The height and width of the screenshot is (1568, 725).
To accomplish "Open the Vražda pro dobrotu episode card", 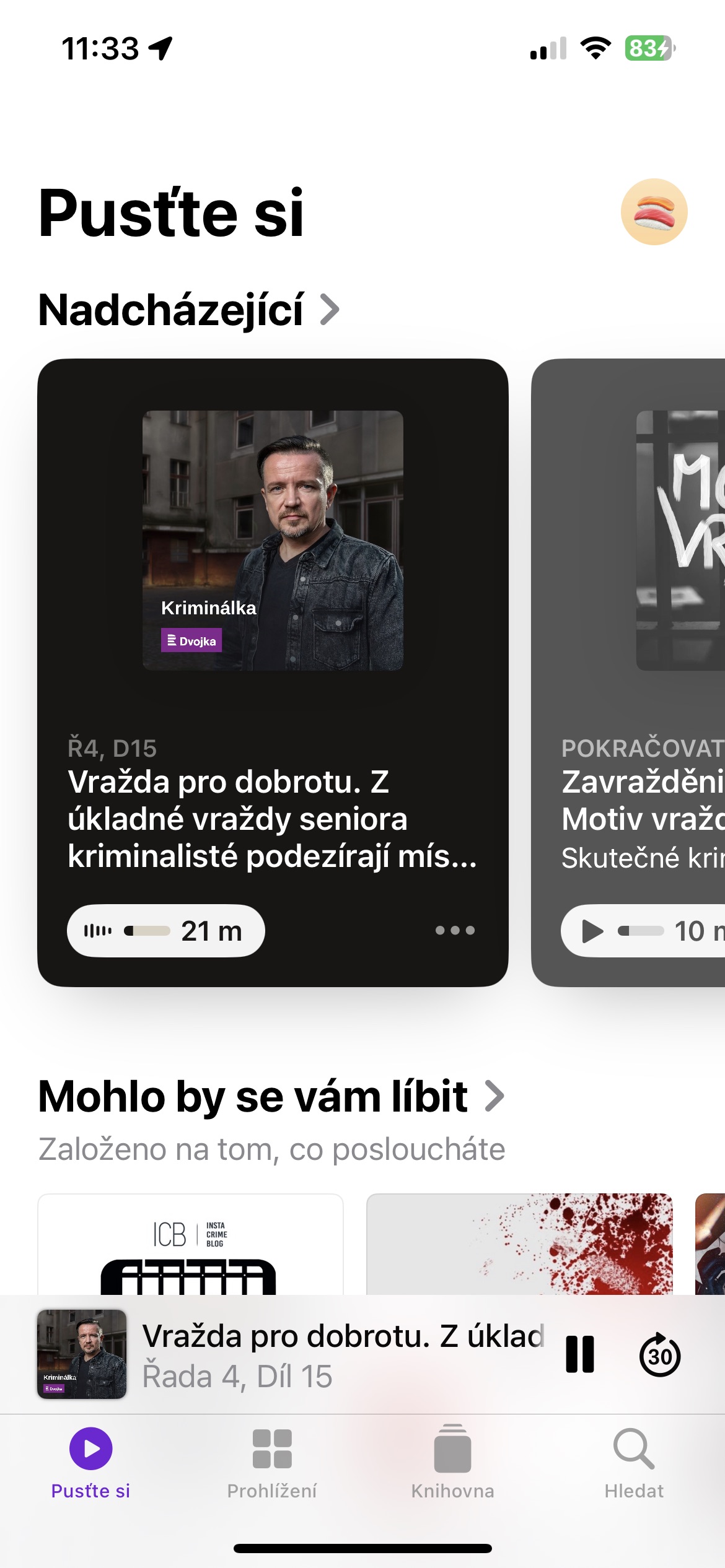I will (273, 811).
